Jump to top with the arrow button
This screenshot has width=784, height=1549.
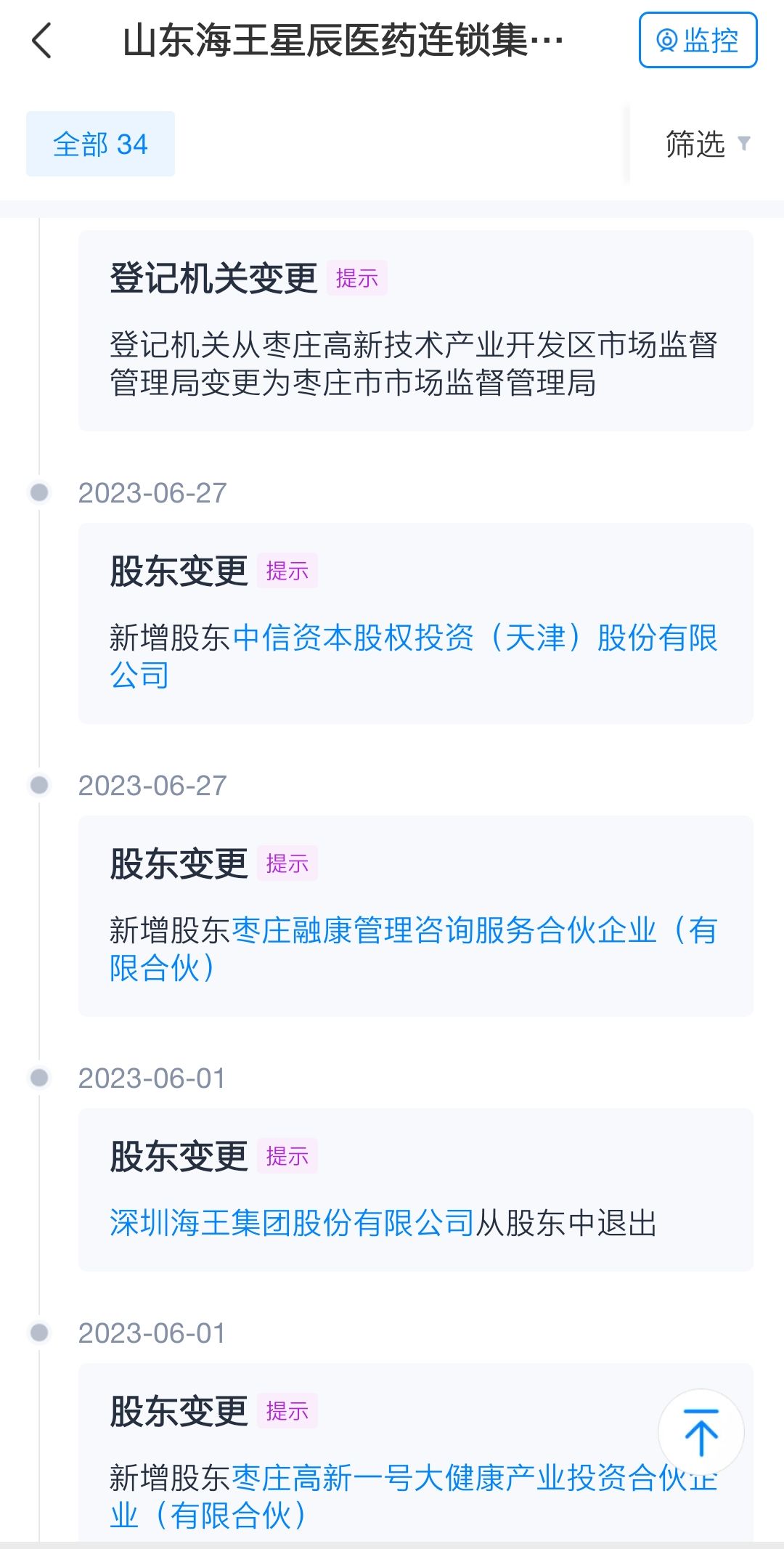pyautogui.click(x=701, y=1432)
